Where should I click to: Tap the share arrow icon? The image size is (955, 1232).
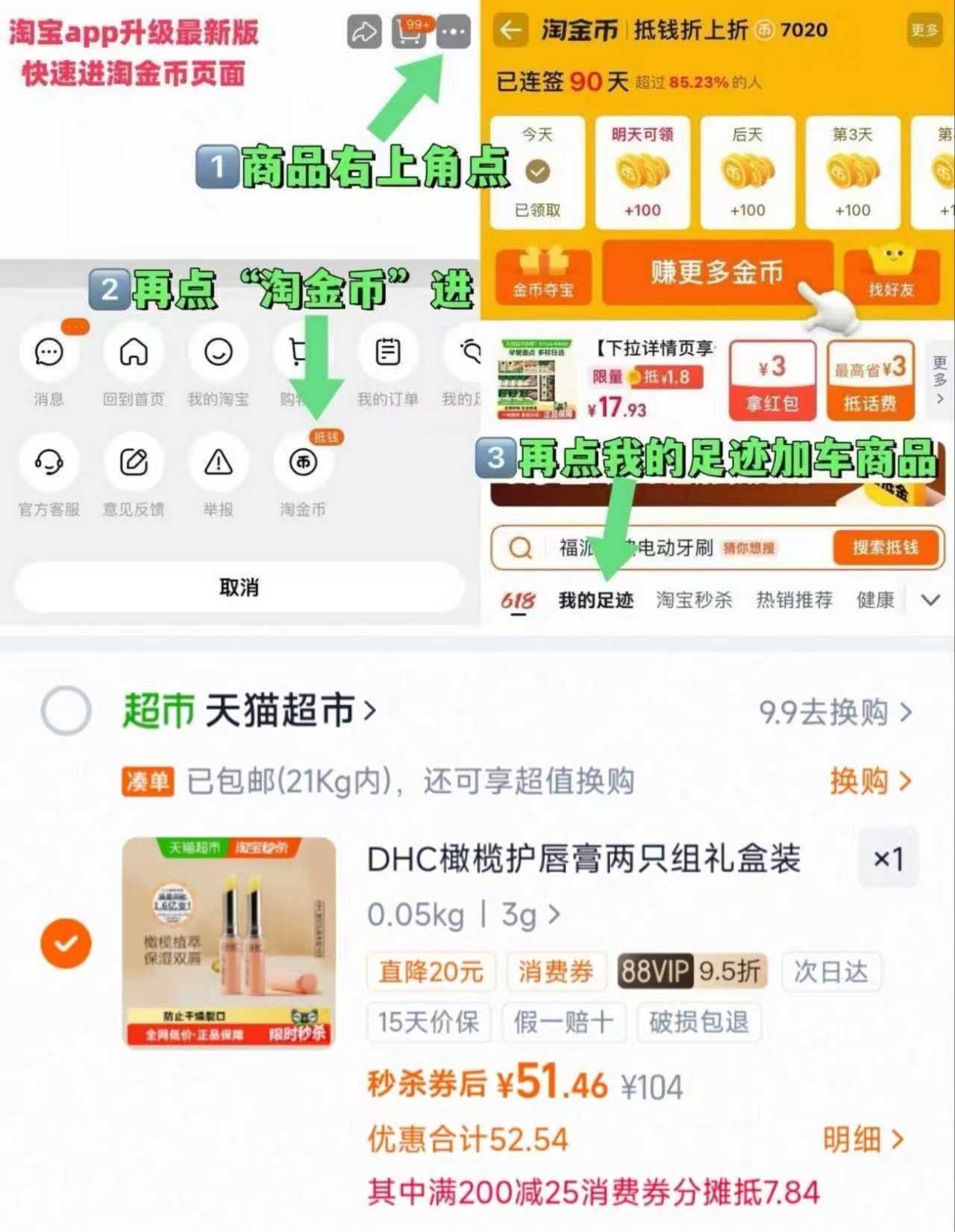click(363, 33)
